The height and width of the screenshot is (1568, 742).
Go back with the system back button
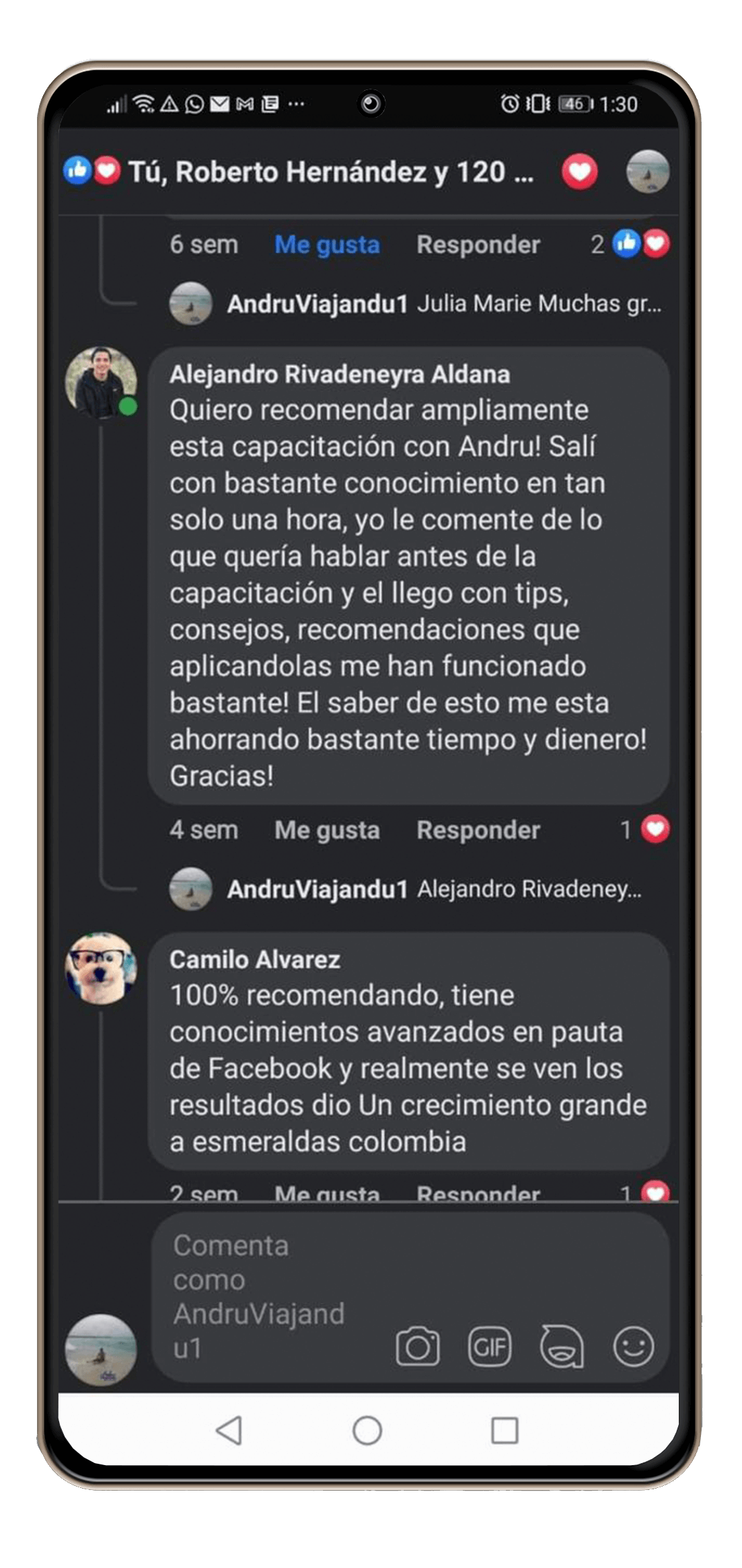[x=229, y=1430]
